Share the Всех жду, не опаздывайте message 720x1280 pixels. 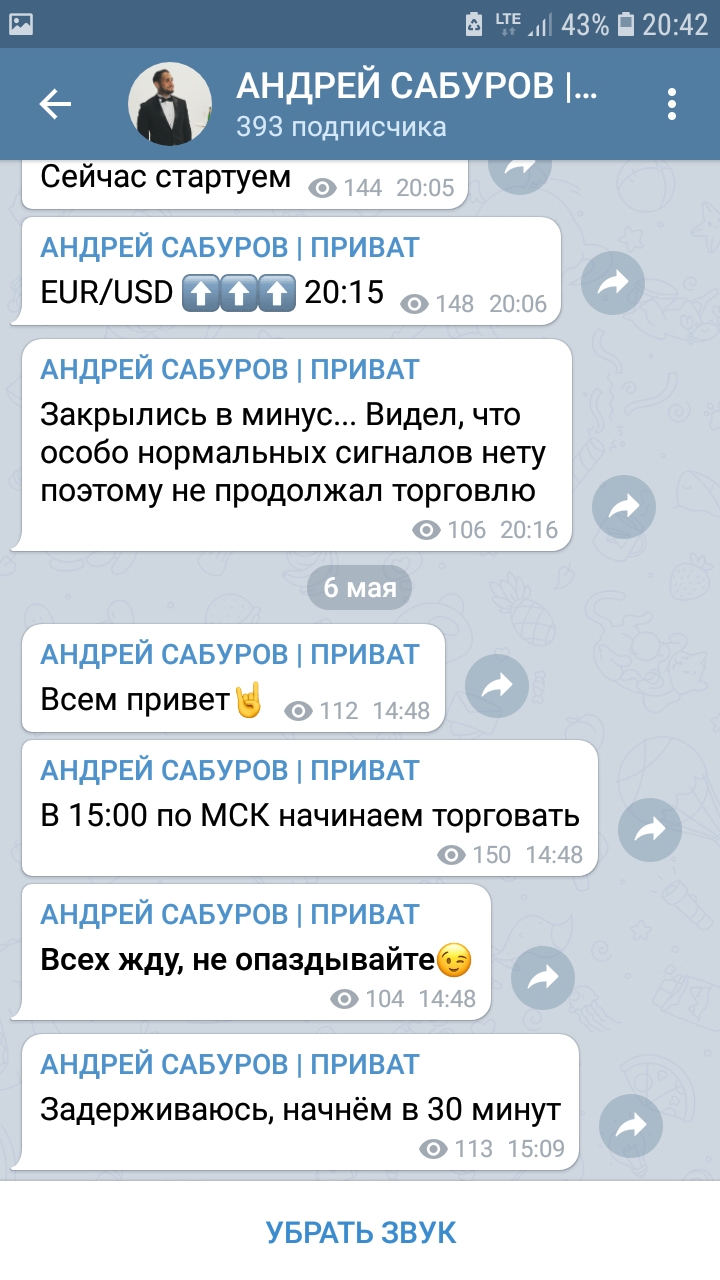(543, 976)
